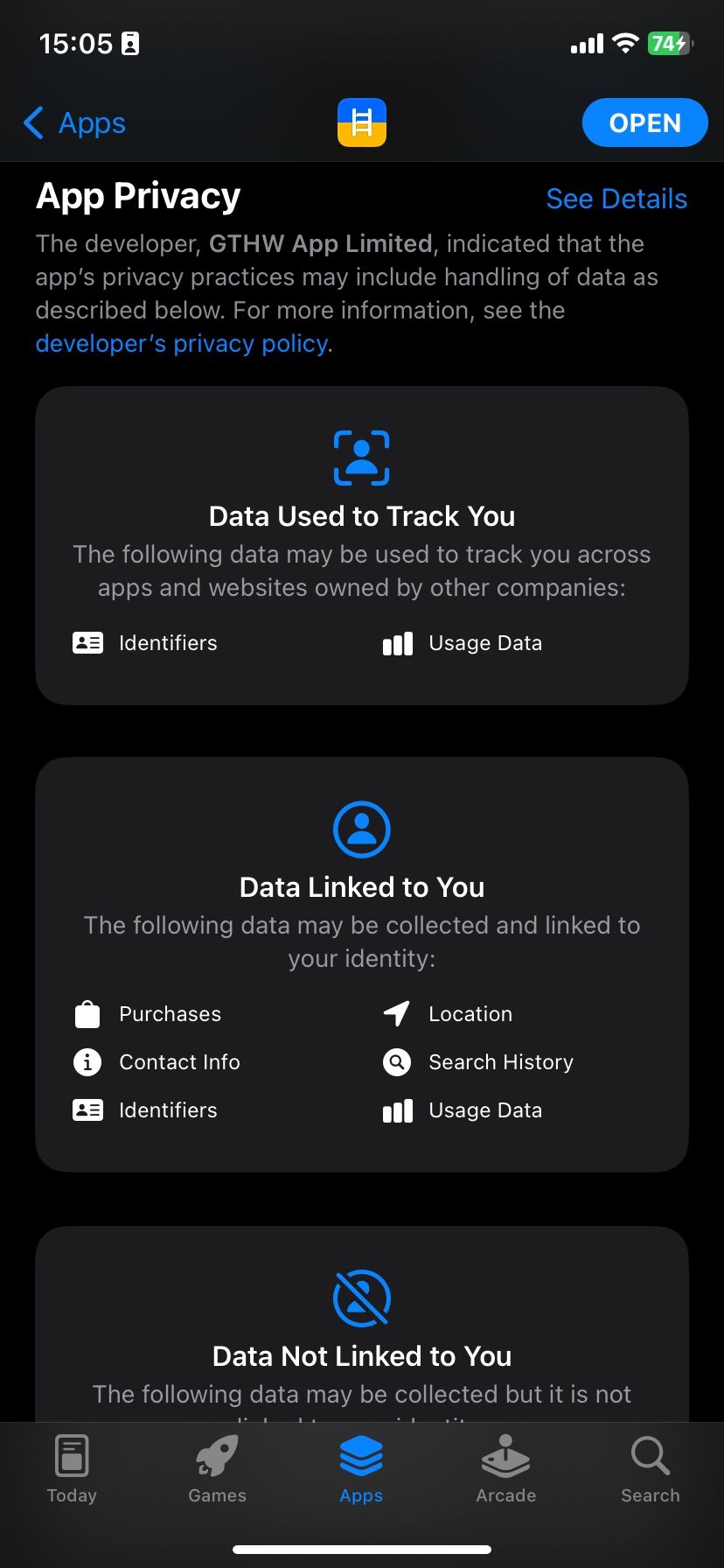Tap the OPEN button

click(644, 123)
